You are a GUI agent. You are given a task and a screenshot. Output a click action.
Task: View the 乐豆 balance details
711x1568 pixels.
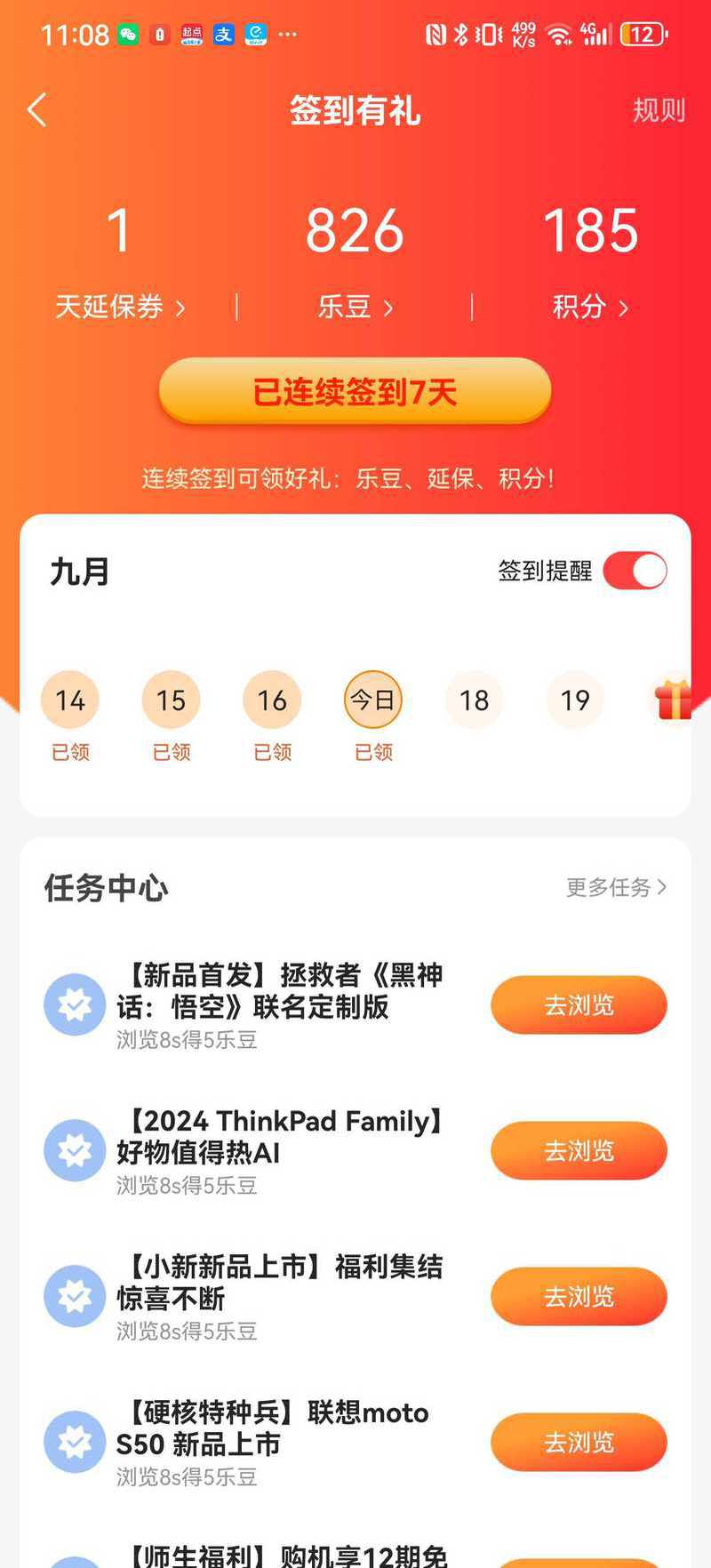[355, 307]
